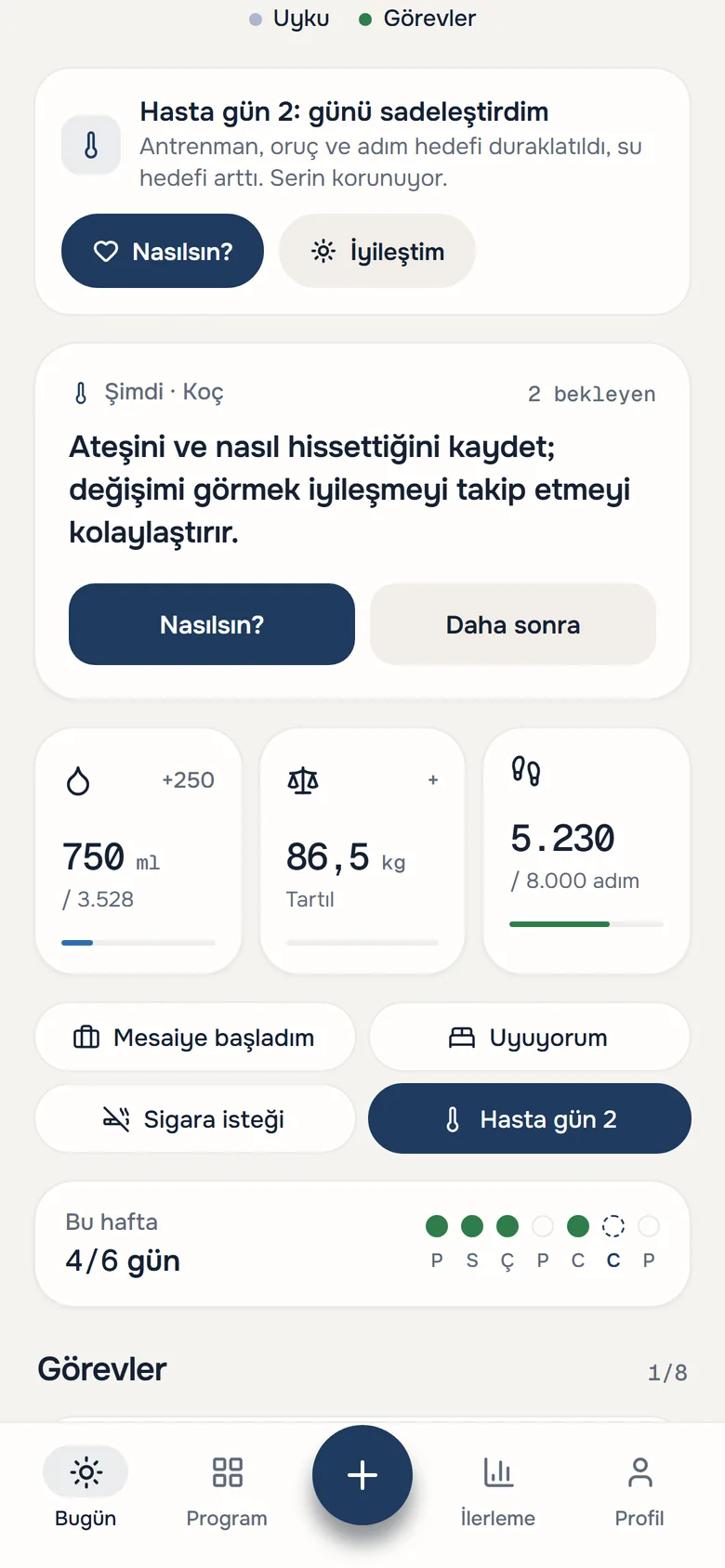Tap the Nasılsın? button in the Koç card
The image size is (725, 1568).
tap(212, 624)
